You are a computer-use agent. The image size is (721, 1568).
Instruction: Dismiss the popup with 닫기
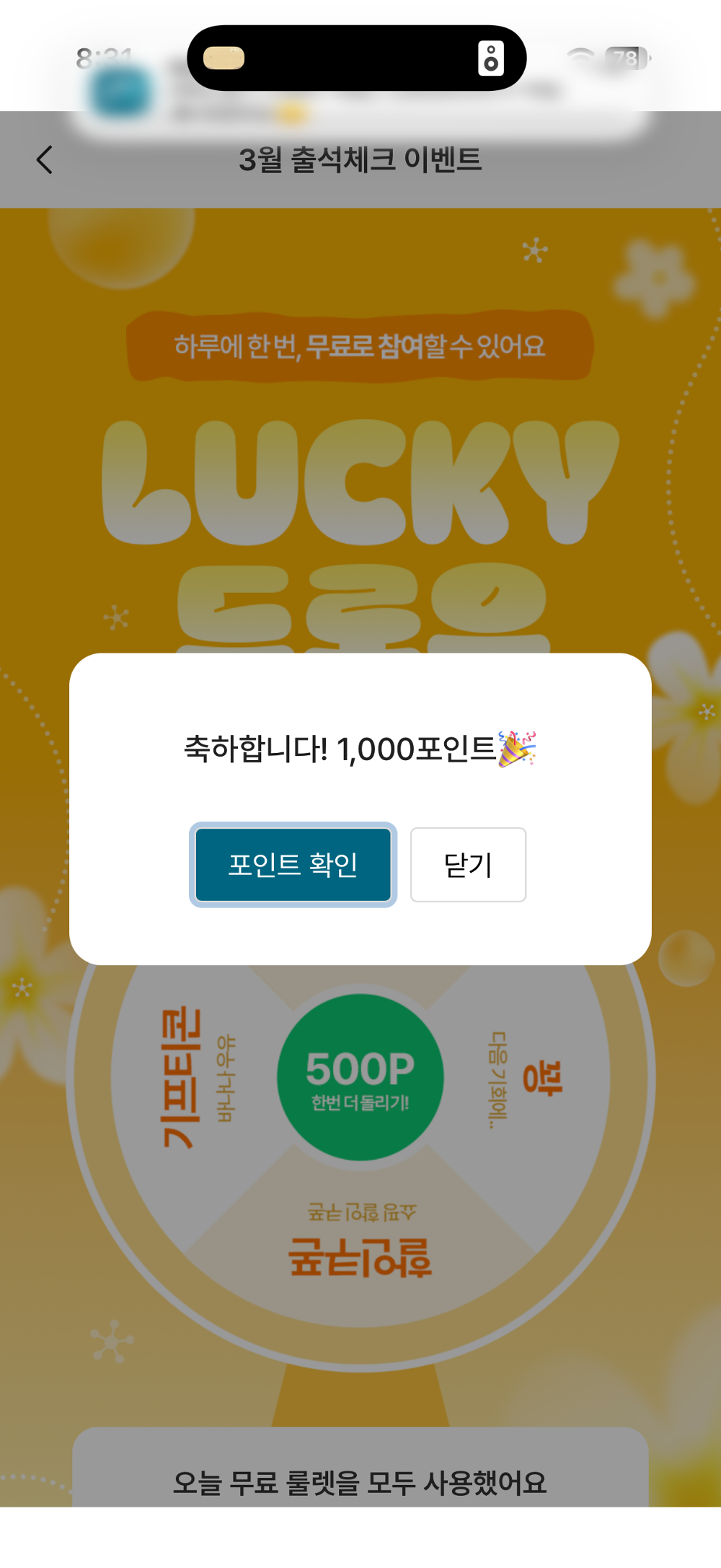tap(467, 865)
